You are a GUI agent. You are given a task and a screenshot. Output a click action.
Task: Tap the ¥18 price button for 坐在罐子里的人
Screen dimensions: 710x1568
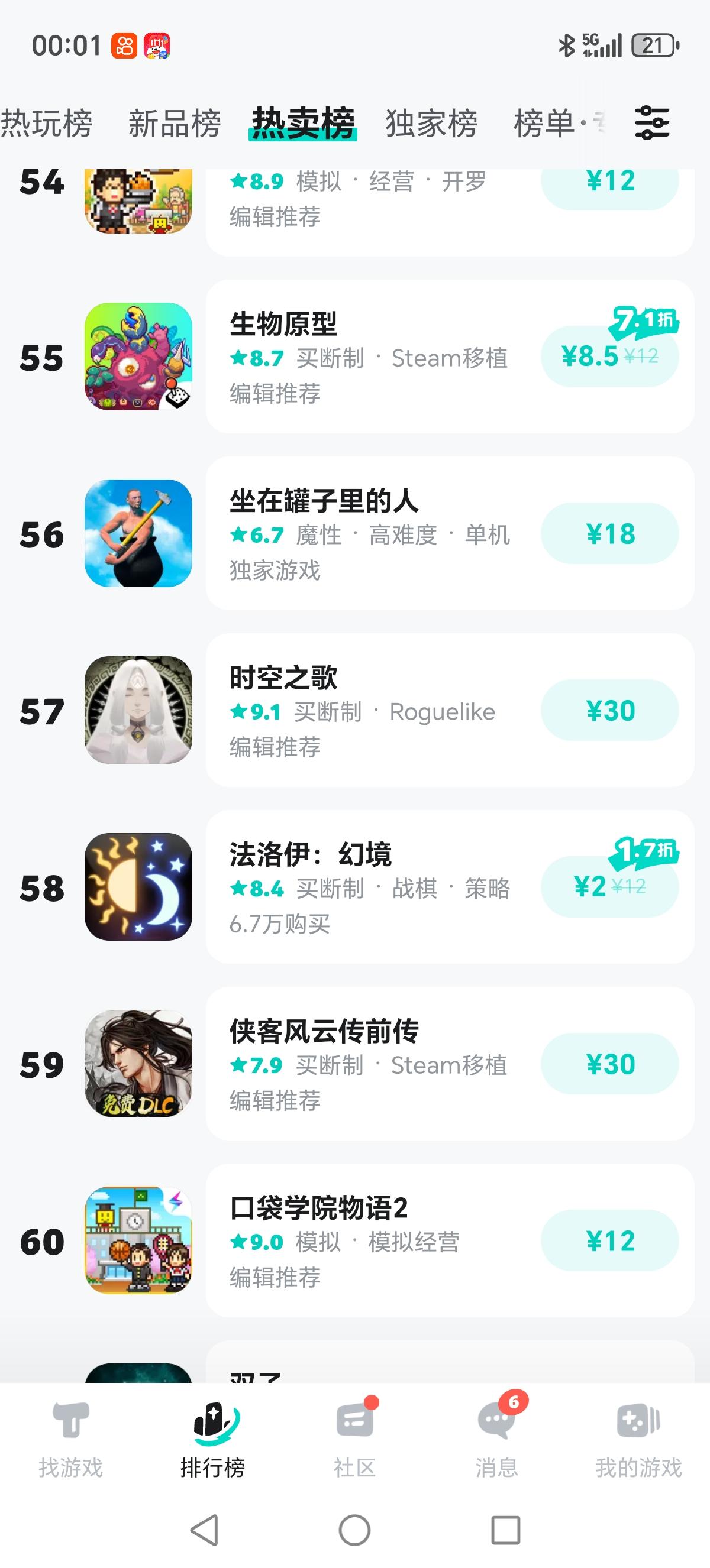click(609, 534)
